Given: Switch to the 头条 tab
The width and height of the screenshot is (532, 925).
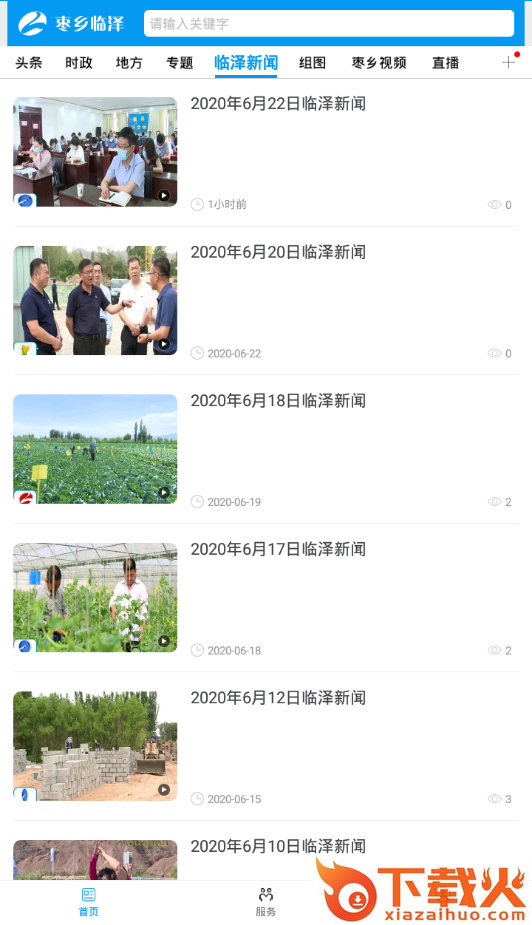Looking at the screenshot, I should coord(29,63).
